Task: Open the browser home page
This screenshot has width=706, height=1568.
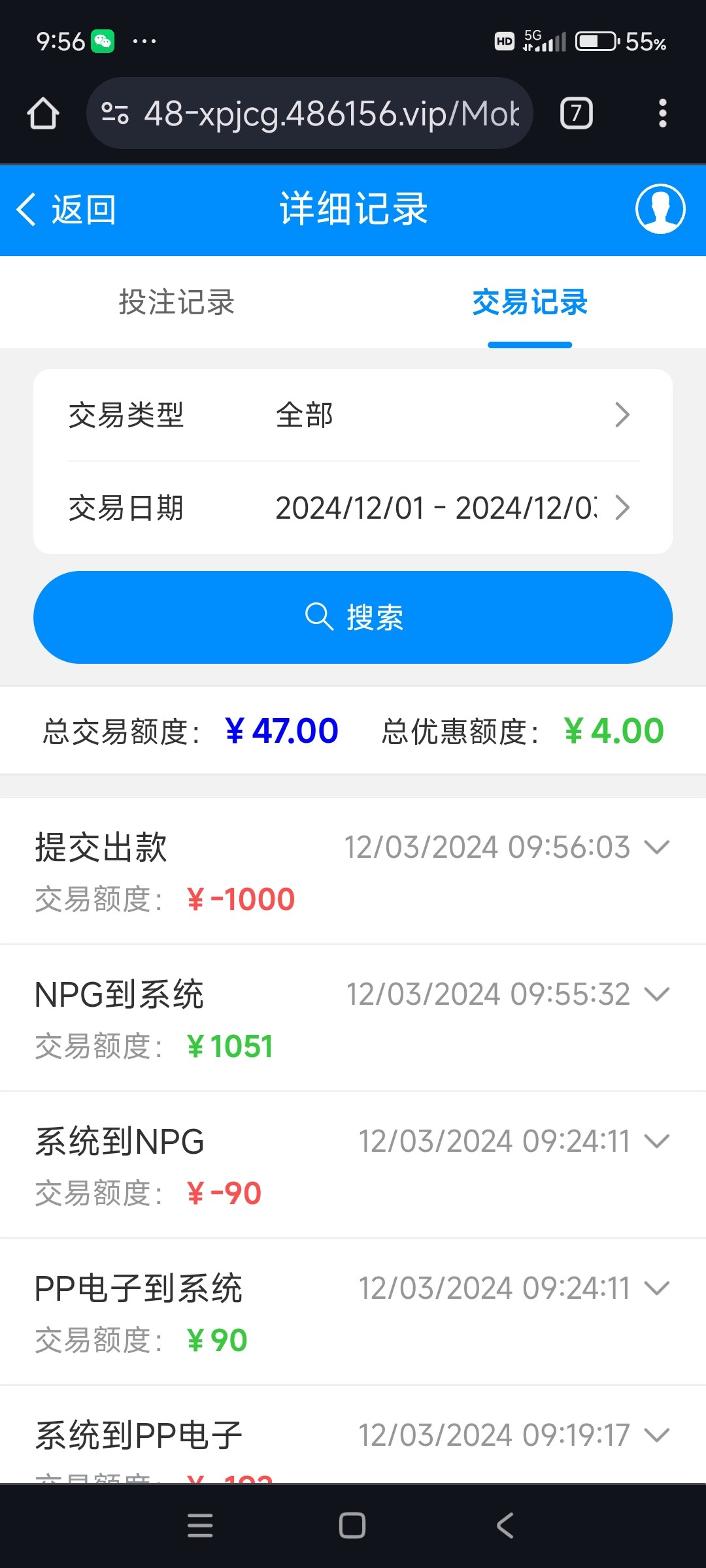Action: click(43, 114)
